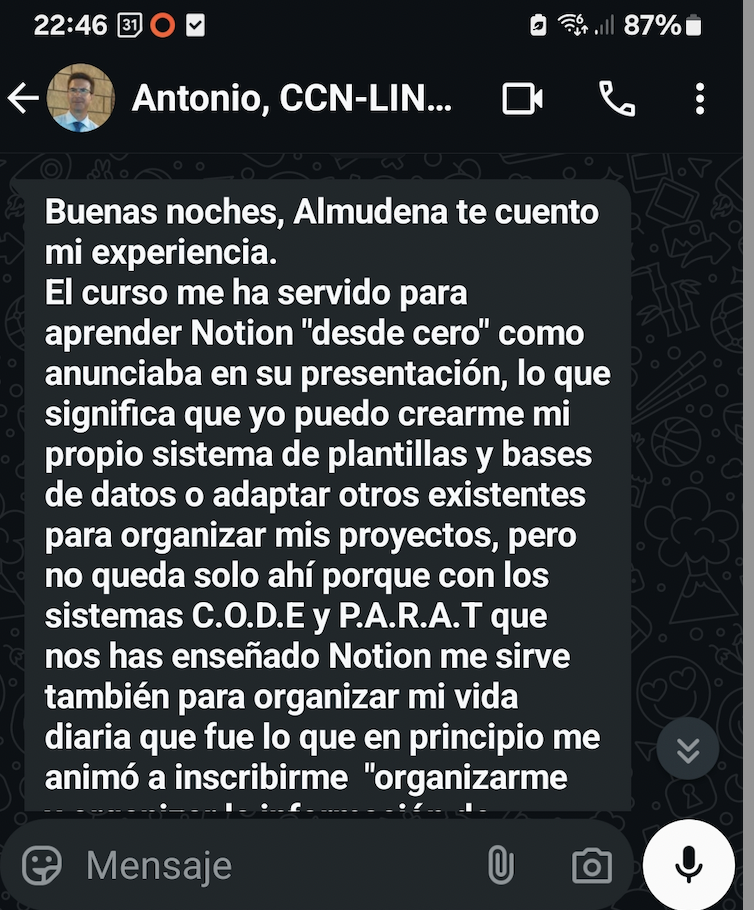Start a video call with Antonio
The width and height of the screenshot is (754, 910).
(522, 98)
